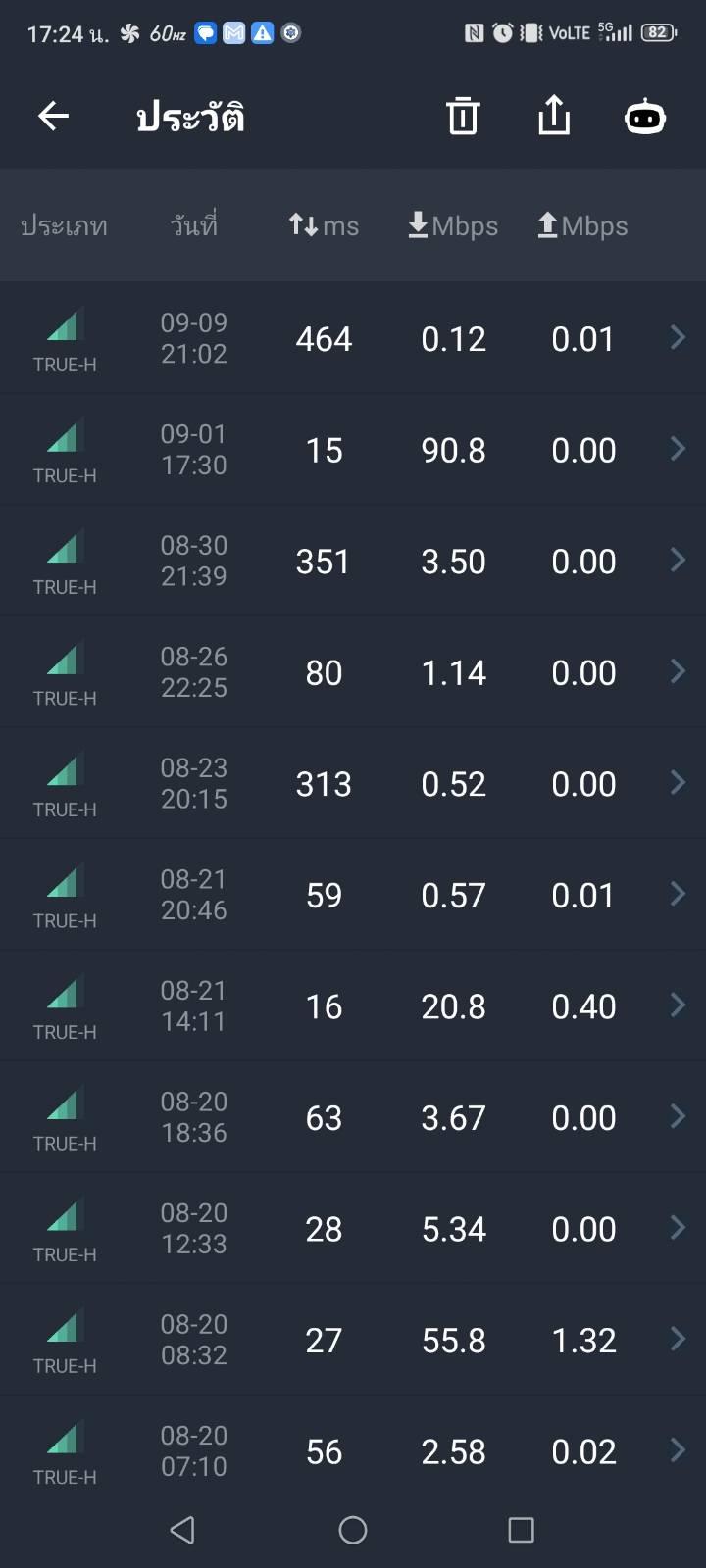This screenshot has height=1568, width=706.
Task: Sort by the ping ms column header
Action: pyautogui.click(x=324, y=226)
